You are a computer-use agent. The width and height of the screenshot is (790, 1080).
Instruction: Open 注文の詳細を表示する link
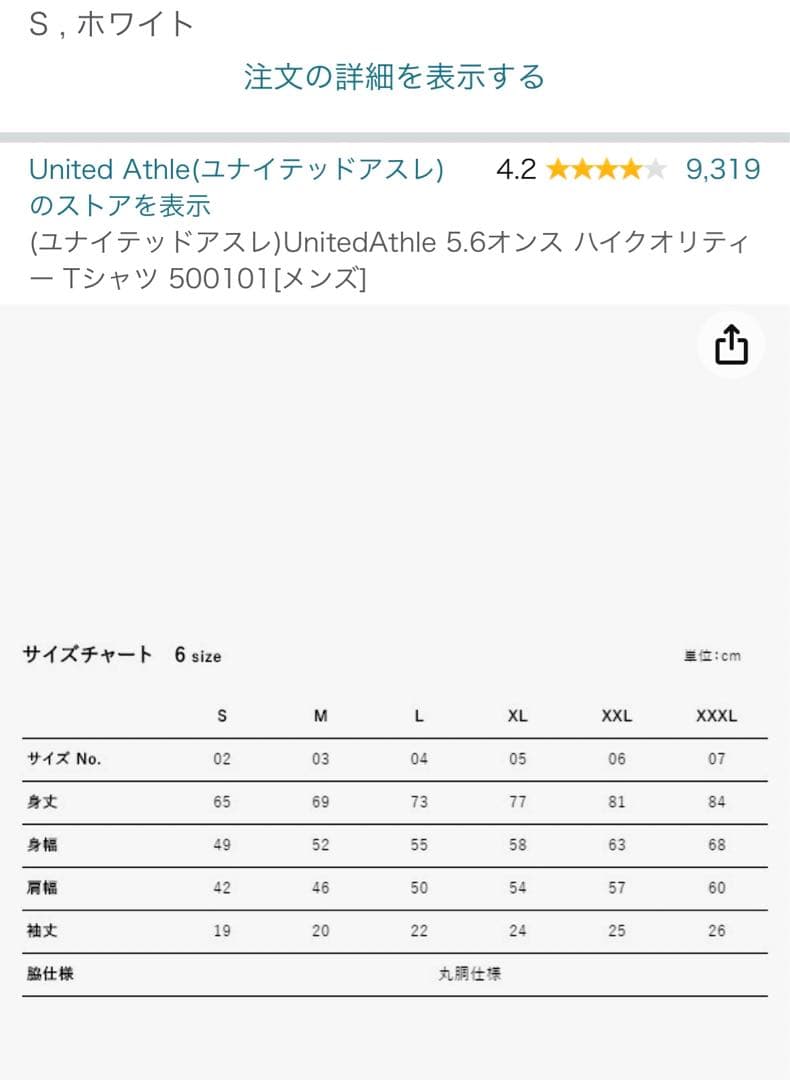pyautogui.click(x=394, y=77)
